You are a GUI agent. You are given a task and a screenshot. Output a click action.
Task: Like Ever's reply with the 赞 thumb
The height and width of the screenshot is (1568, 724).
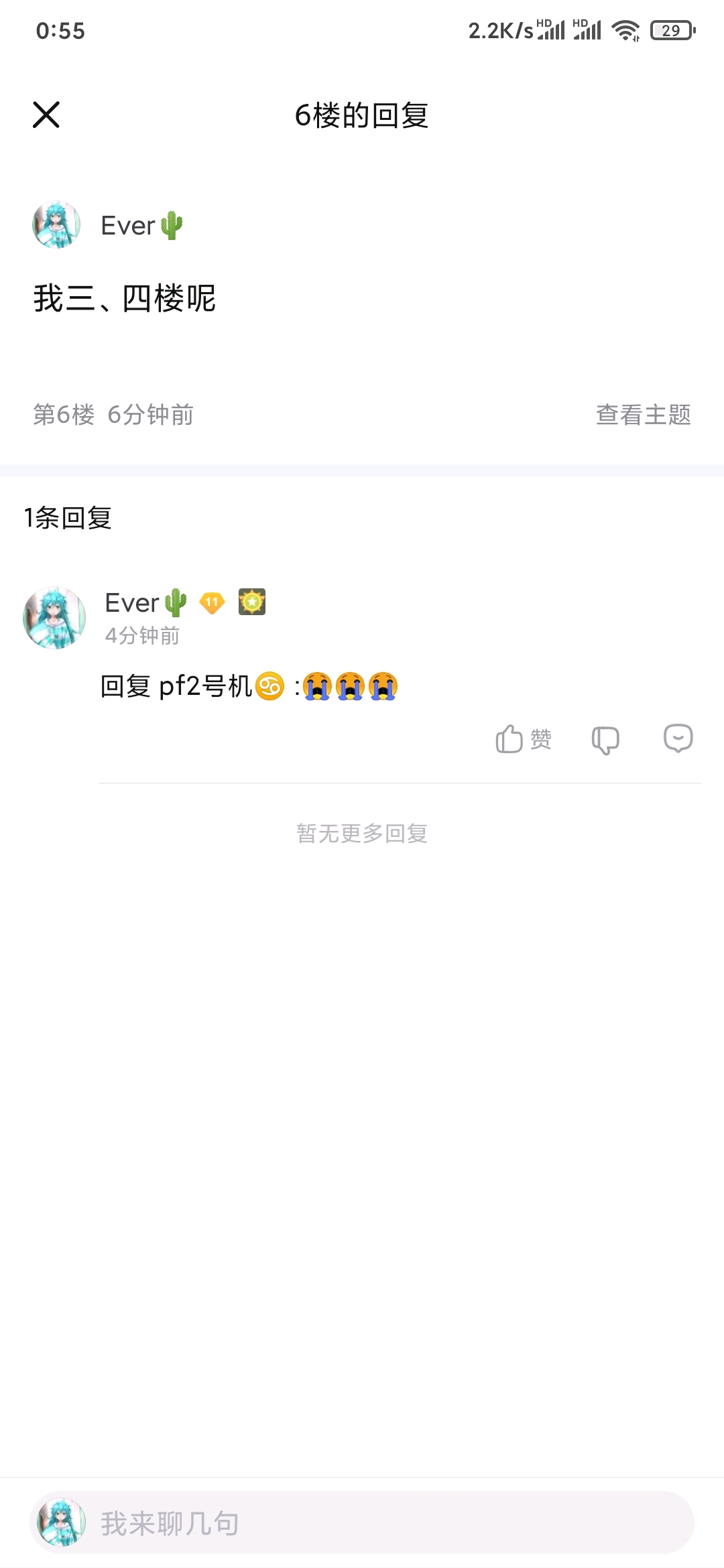[523, 739]
